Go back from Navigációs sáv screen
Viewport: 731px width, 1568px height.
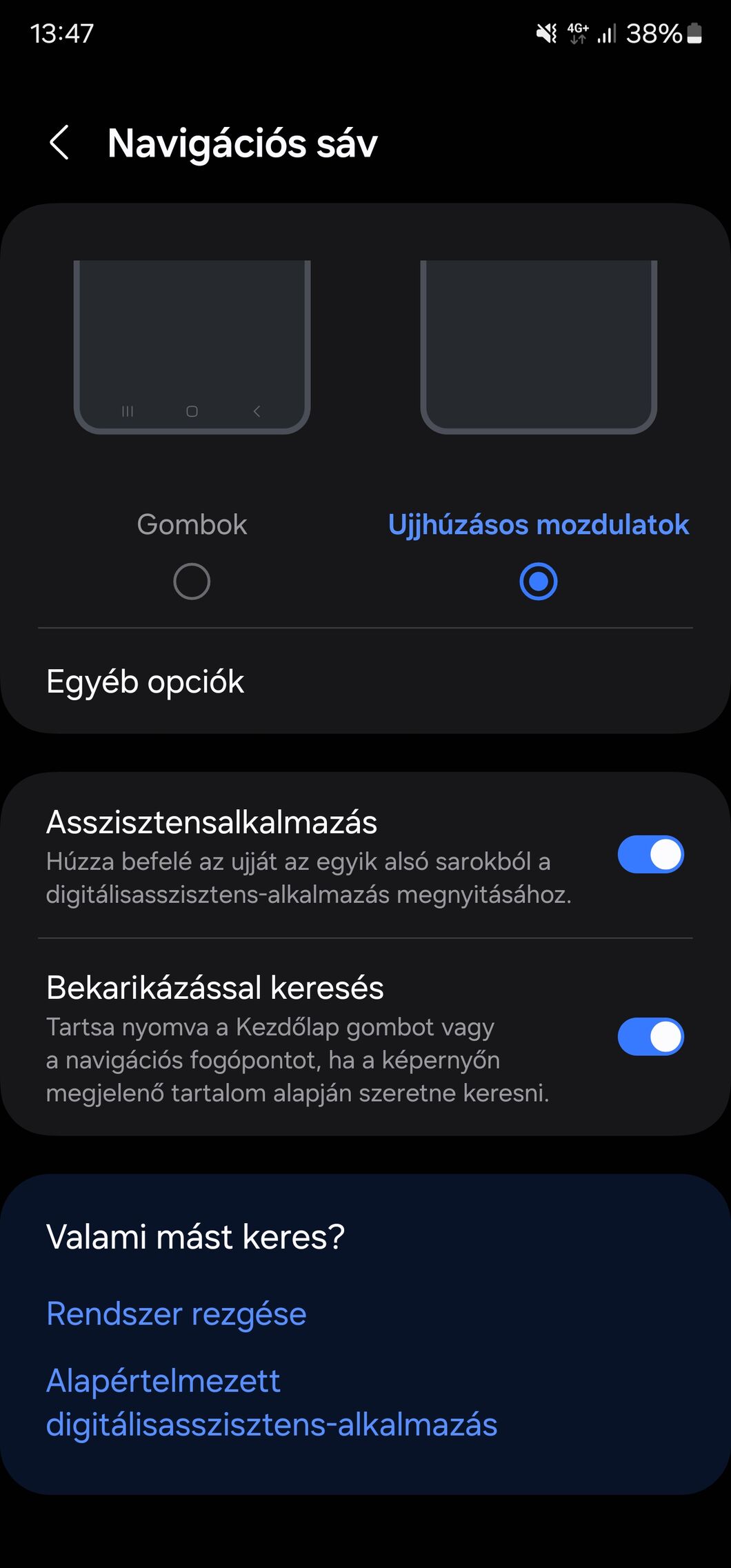[59, 143]
